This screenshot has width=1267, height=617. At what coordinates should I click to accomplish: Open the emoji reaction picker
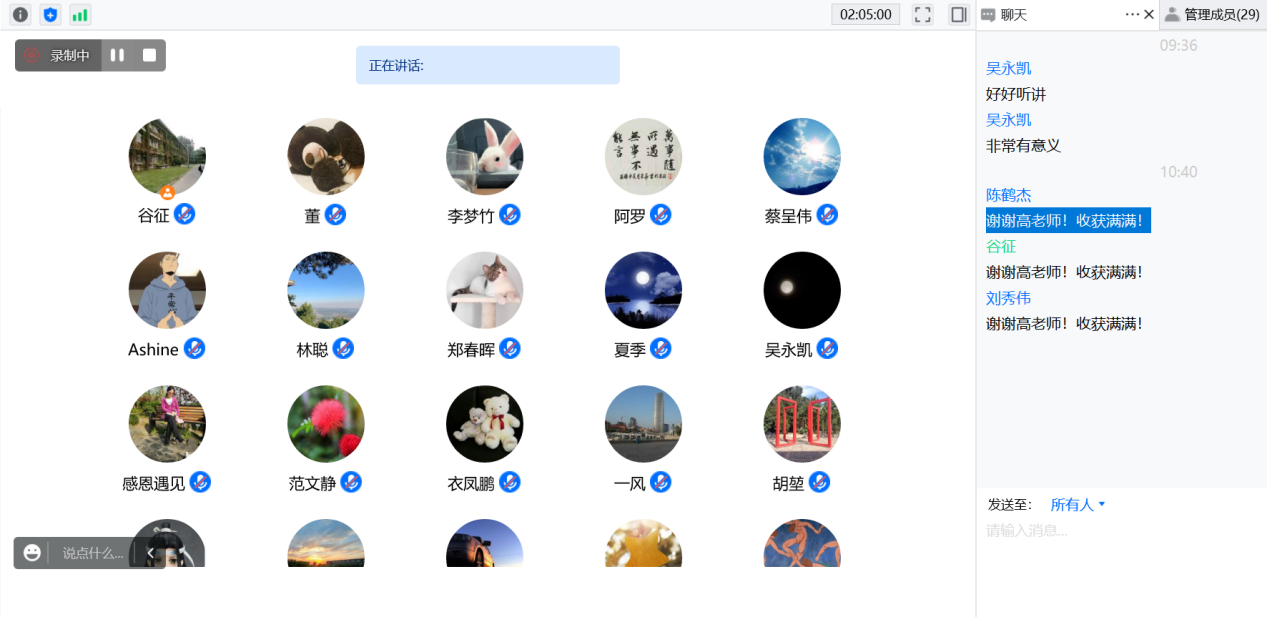coord(32,552)
